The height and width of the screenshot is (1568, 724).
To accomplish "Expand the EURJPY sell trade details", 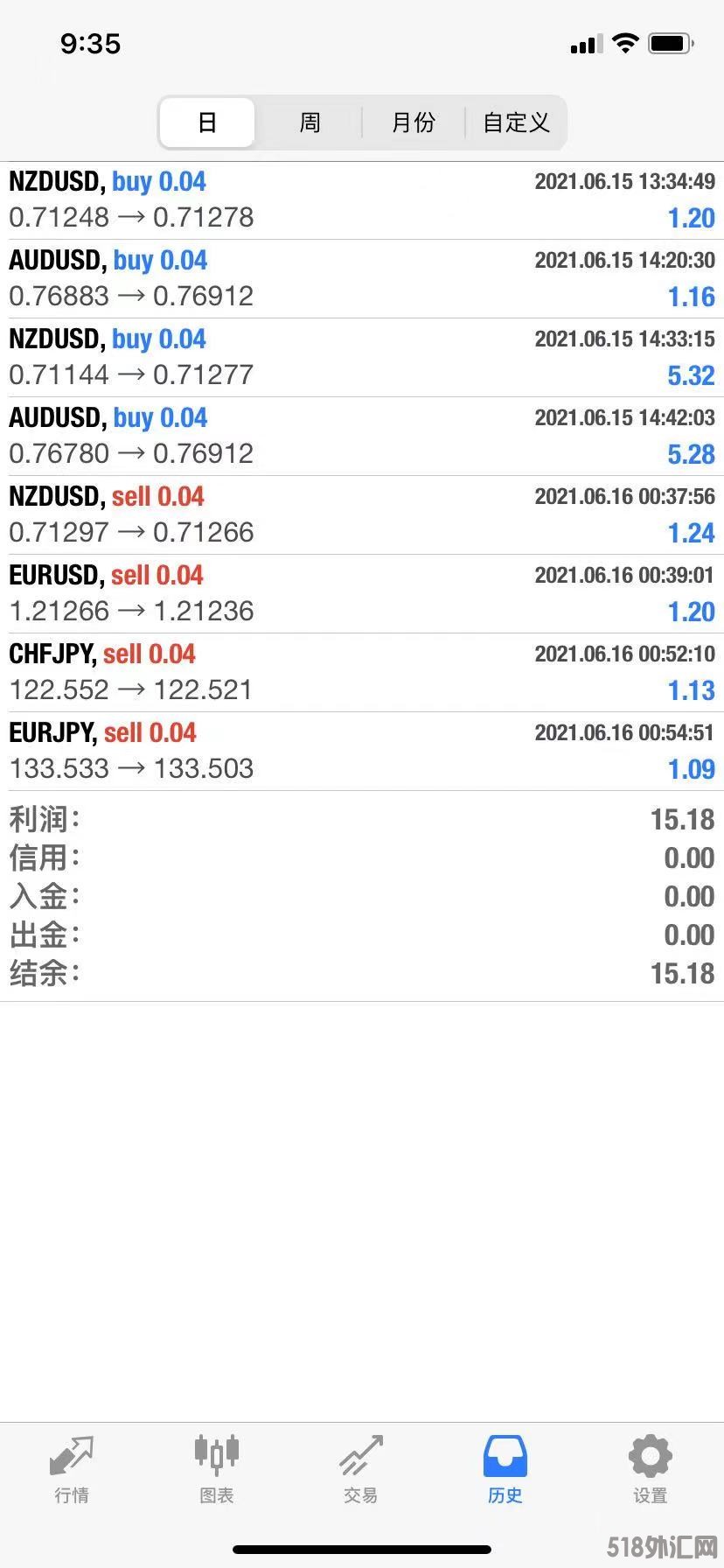I will 362,752.
